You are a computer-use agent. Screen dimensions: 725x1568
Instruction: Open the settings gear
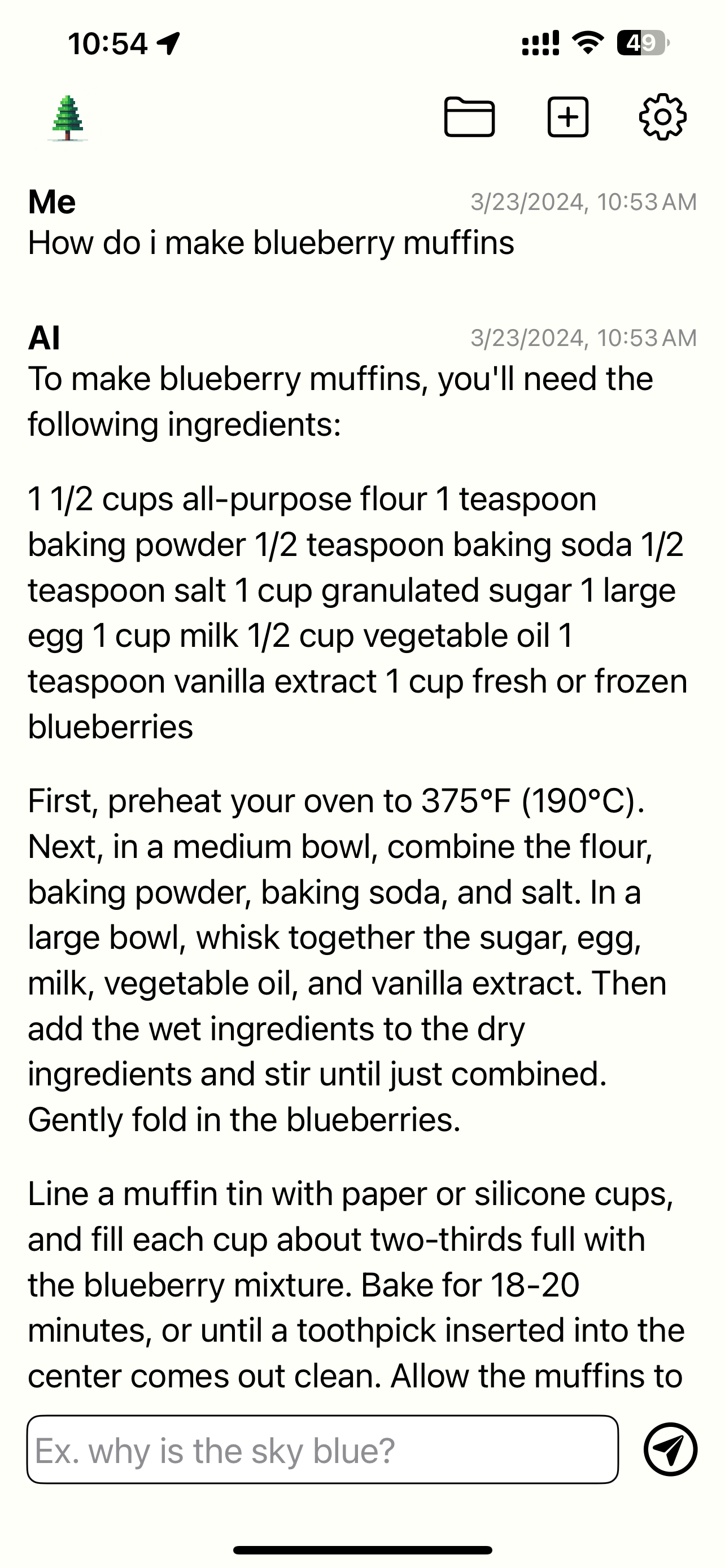point(662,117)
